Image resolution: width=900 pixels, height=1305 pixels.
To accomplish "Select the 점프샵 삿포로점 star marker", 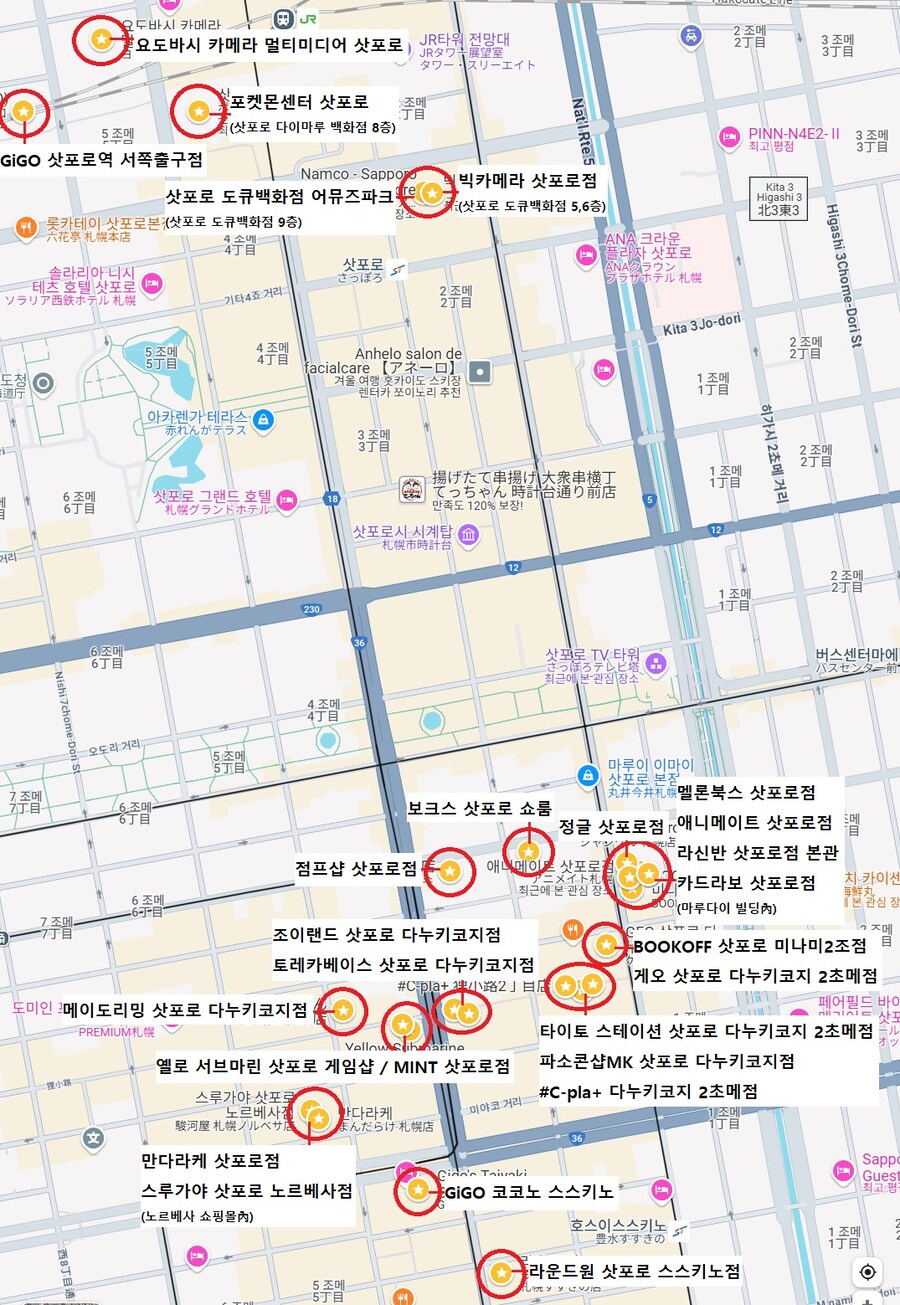I will click(x=451, y=871).
